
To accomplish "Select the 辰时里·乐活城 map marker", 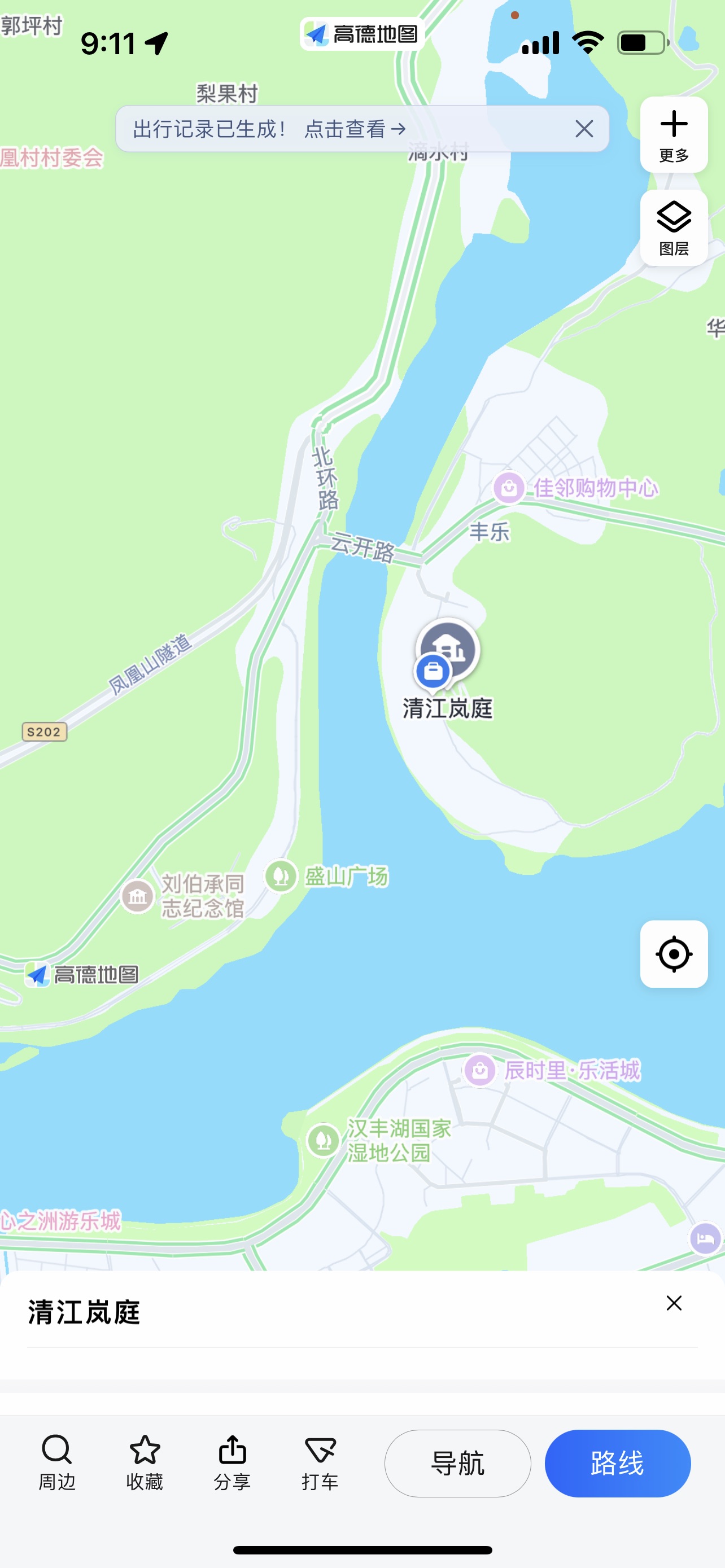I will click(x=480, y=1070).
